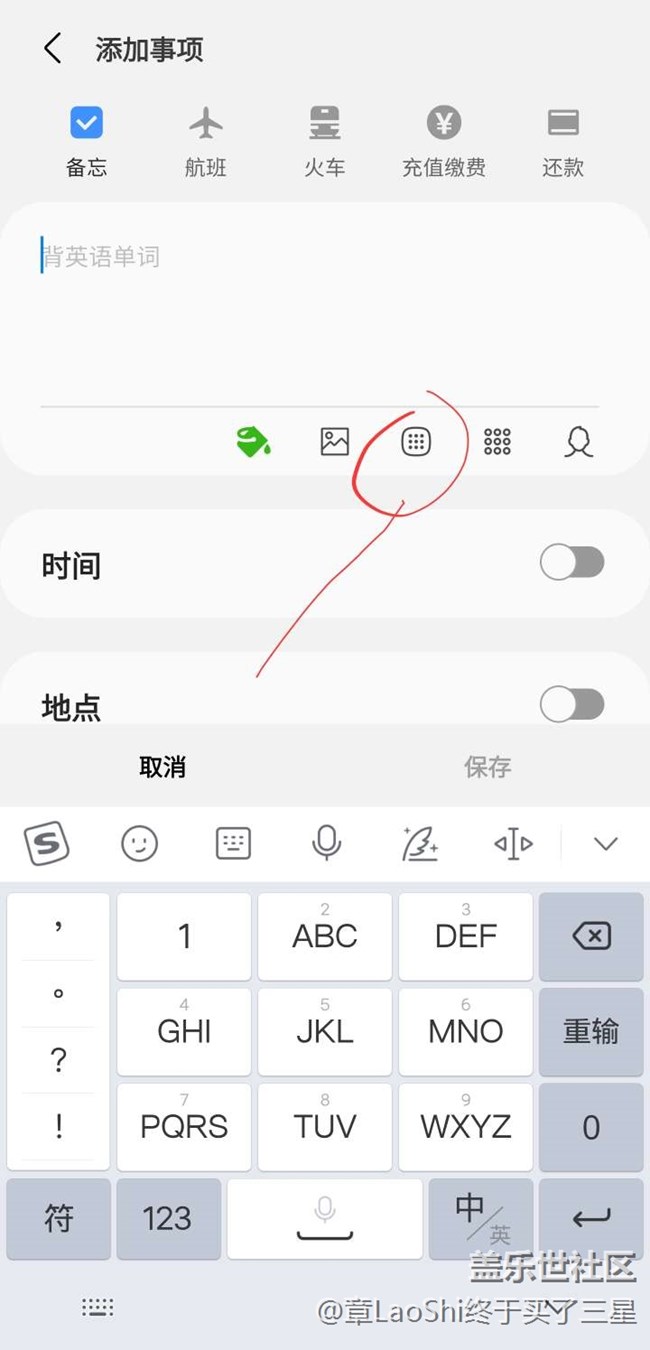Add a contact with the person icon

578,441
